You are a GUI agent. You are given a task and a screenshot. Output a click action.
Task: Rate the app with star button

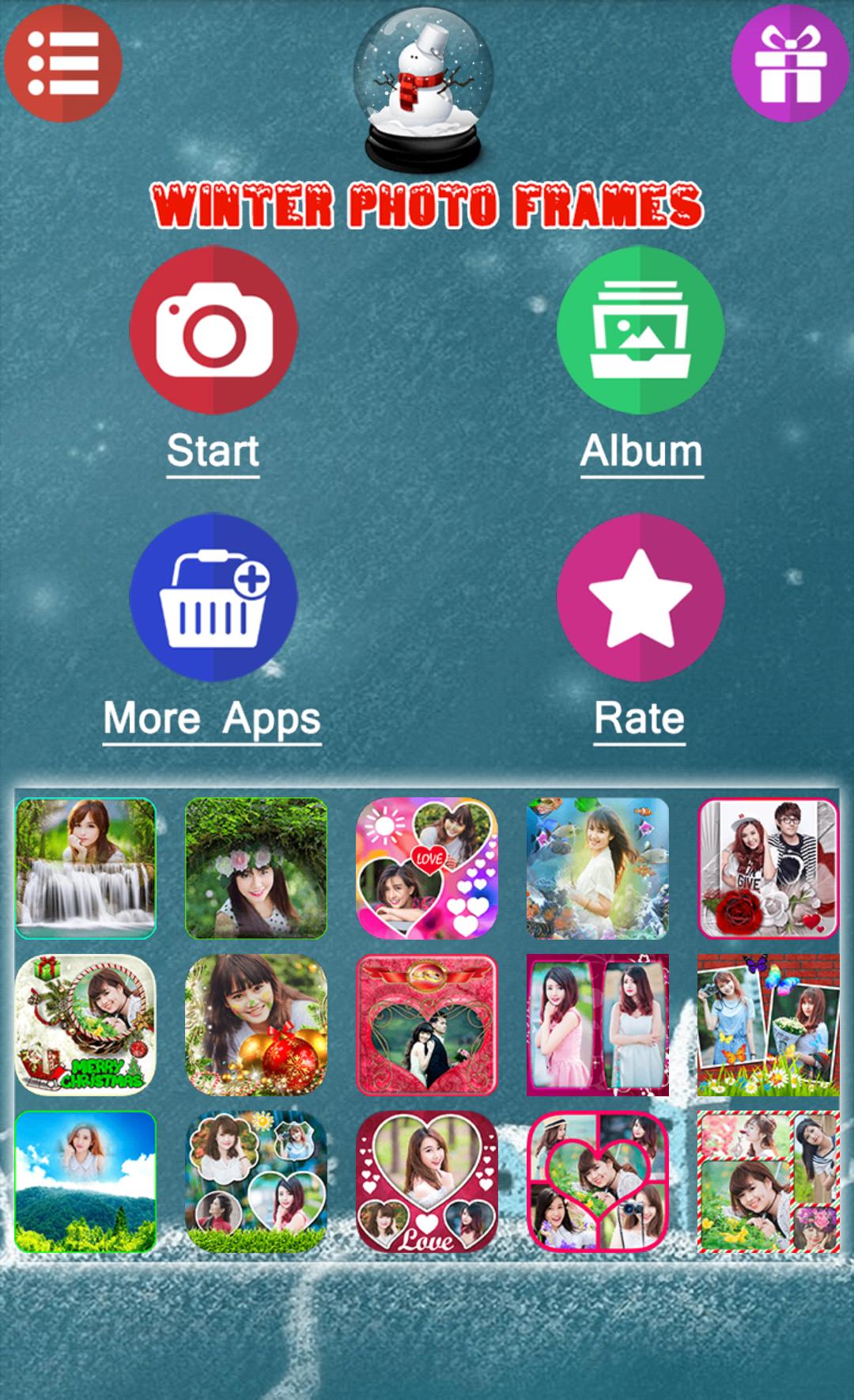[640, 598]
